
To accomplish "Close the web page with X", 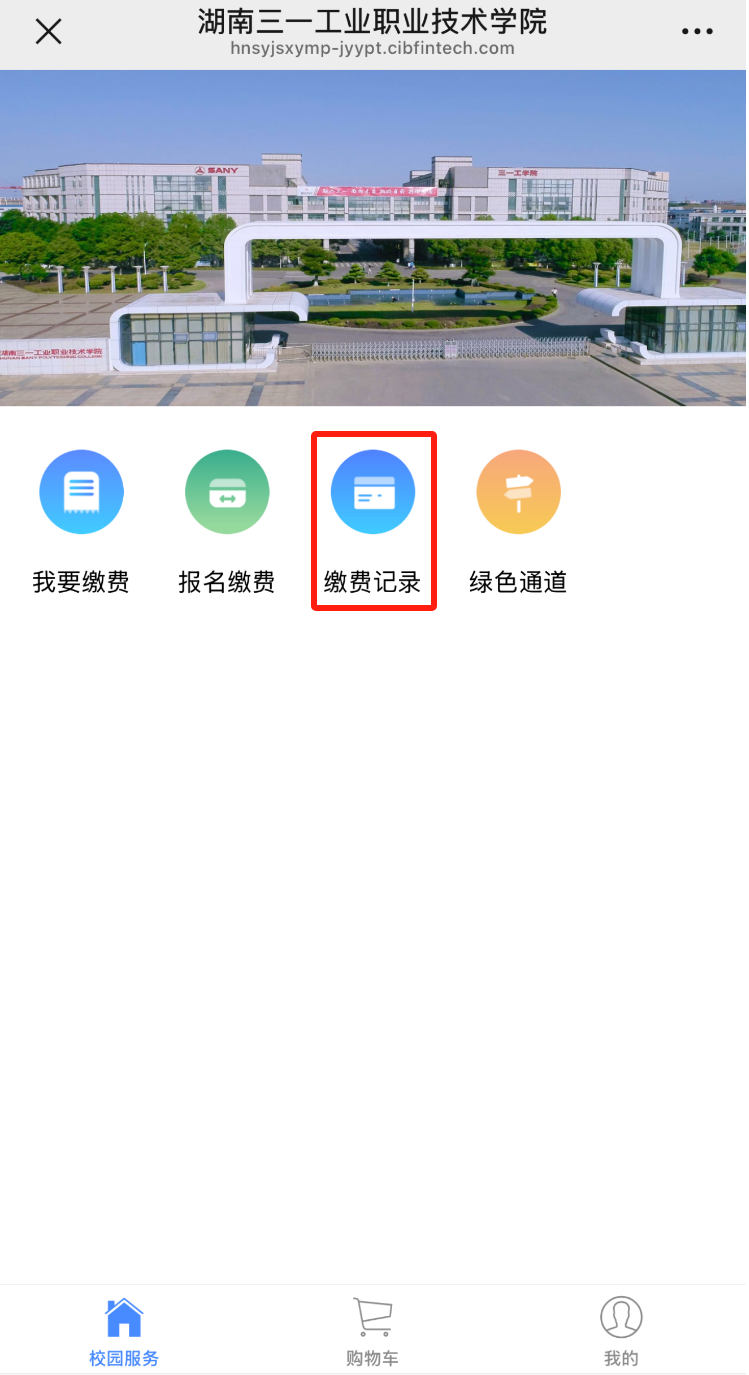I will (48, 32).
